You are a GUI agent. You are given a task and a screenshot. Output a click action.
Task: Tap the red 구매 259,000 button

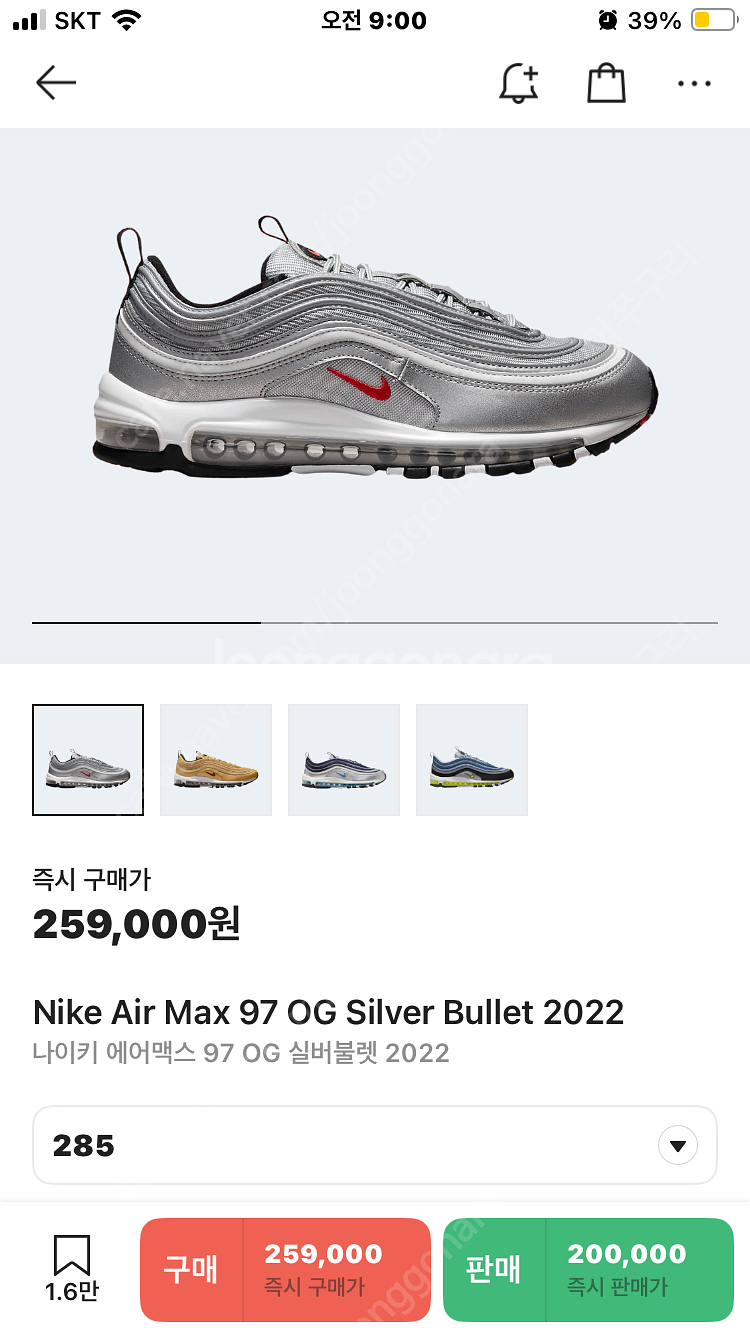[285, 1270]
